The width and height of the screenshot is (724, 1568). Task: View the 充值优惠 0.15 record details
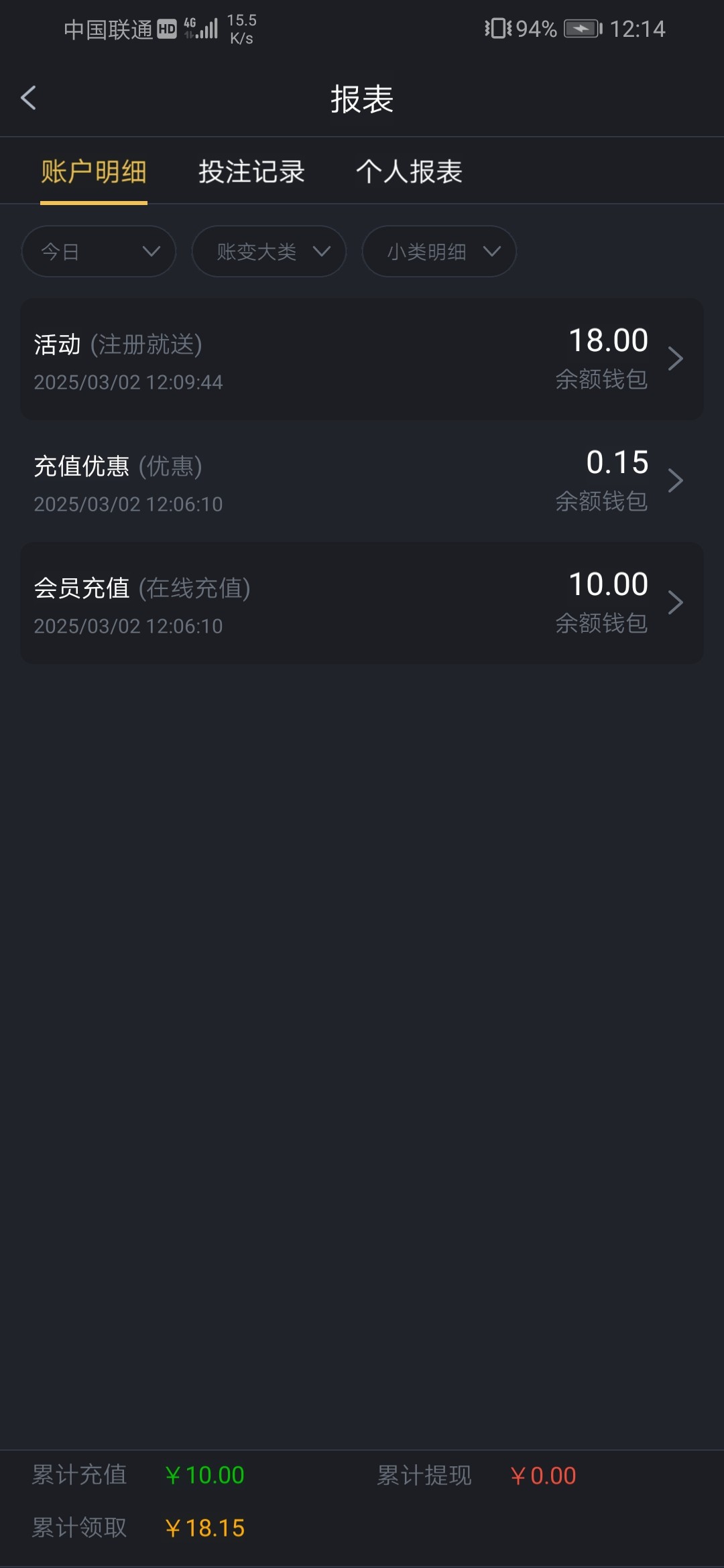click(362, 481)
